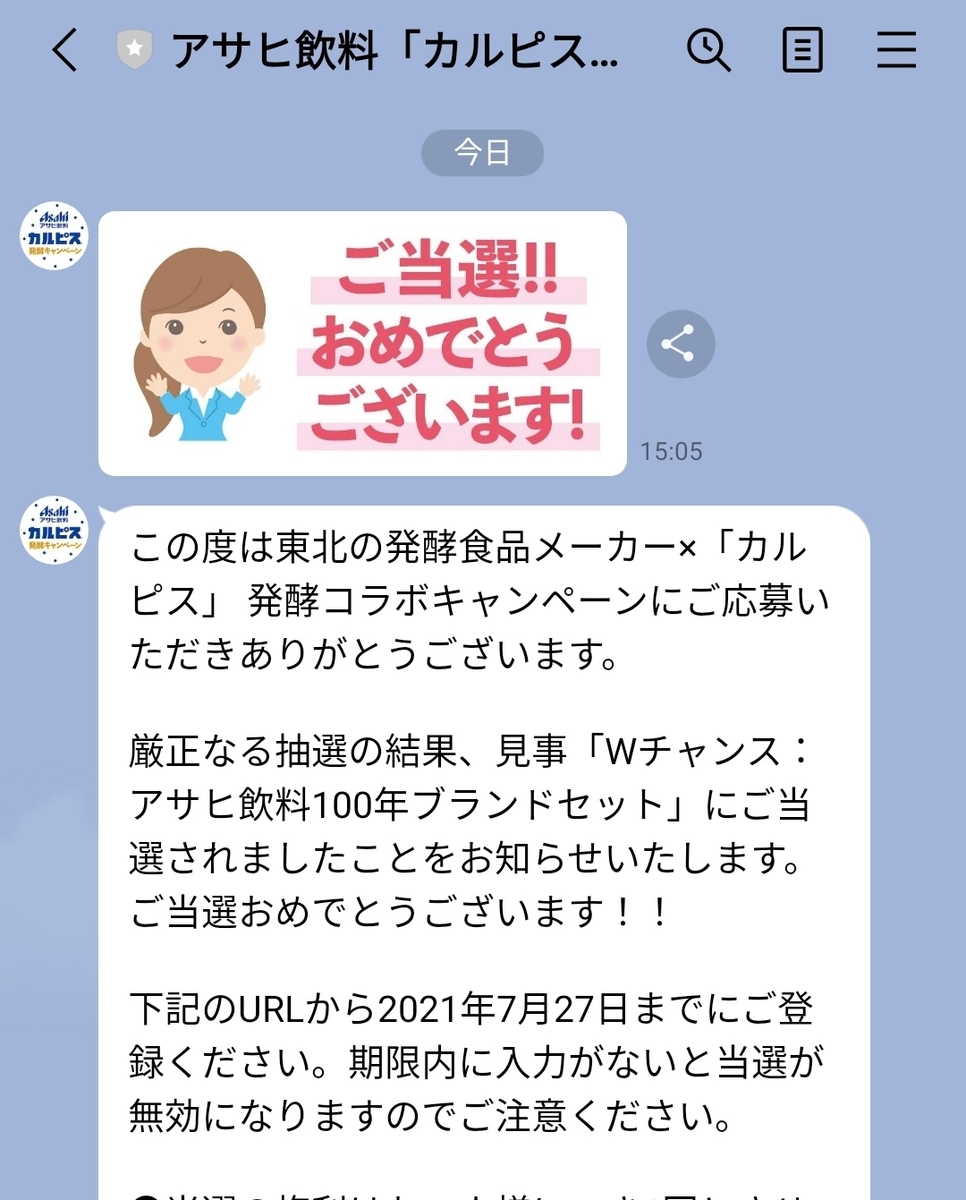Viewport: 966px width, 1200px height.
Task: Share the ご当選 image message
Action: click(x=680, y=345)
